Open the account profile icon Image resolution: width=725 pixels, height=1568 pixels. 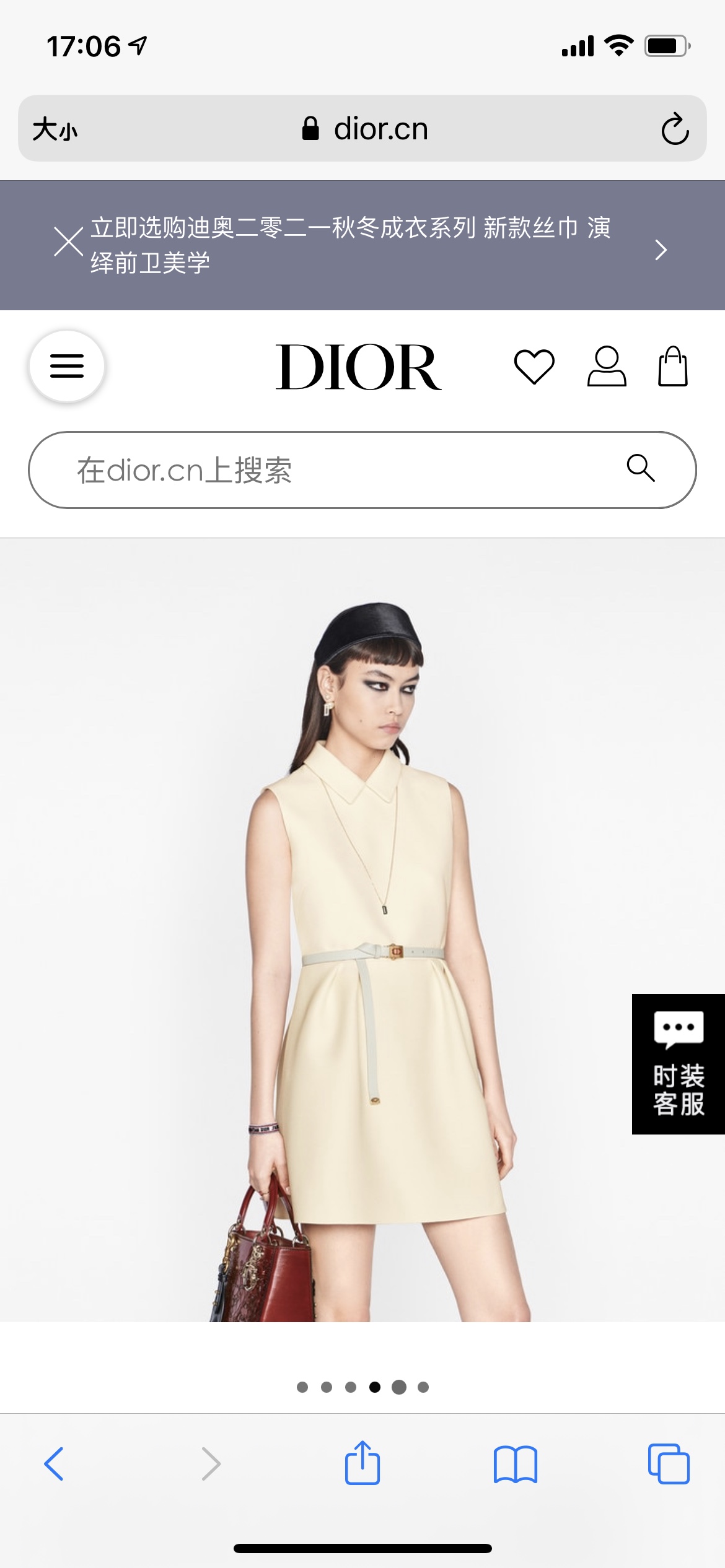coord(607,367)
